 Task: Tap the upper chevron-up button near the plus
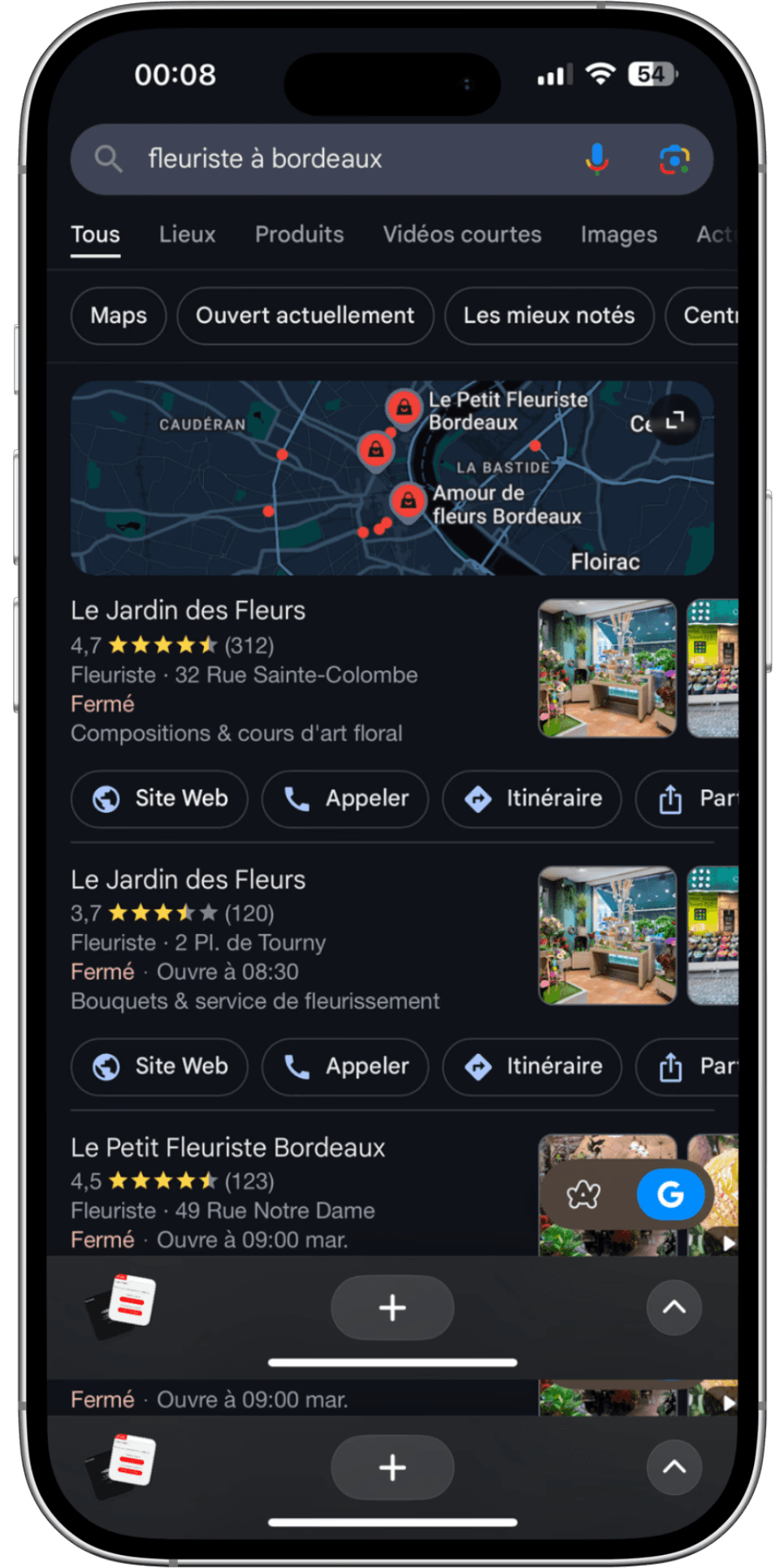pyautogui.click(x=674, y=1307)
